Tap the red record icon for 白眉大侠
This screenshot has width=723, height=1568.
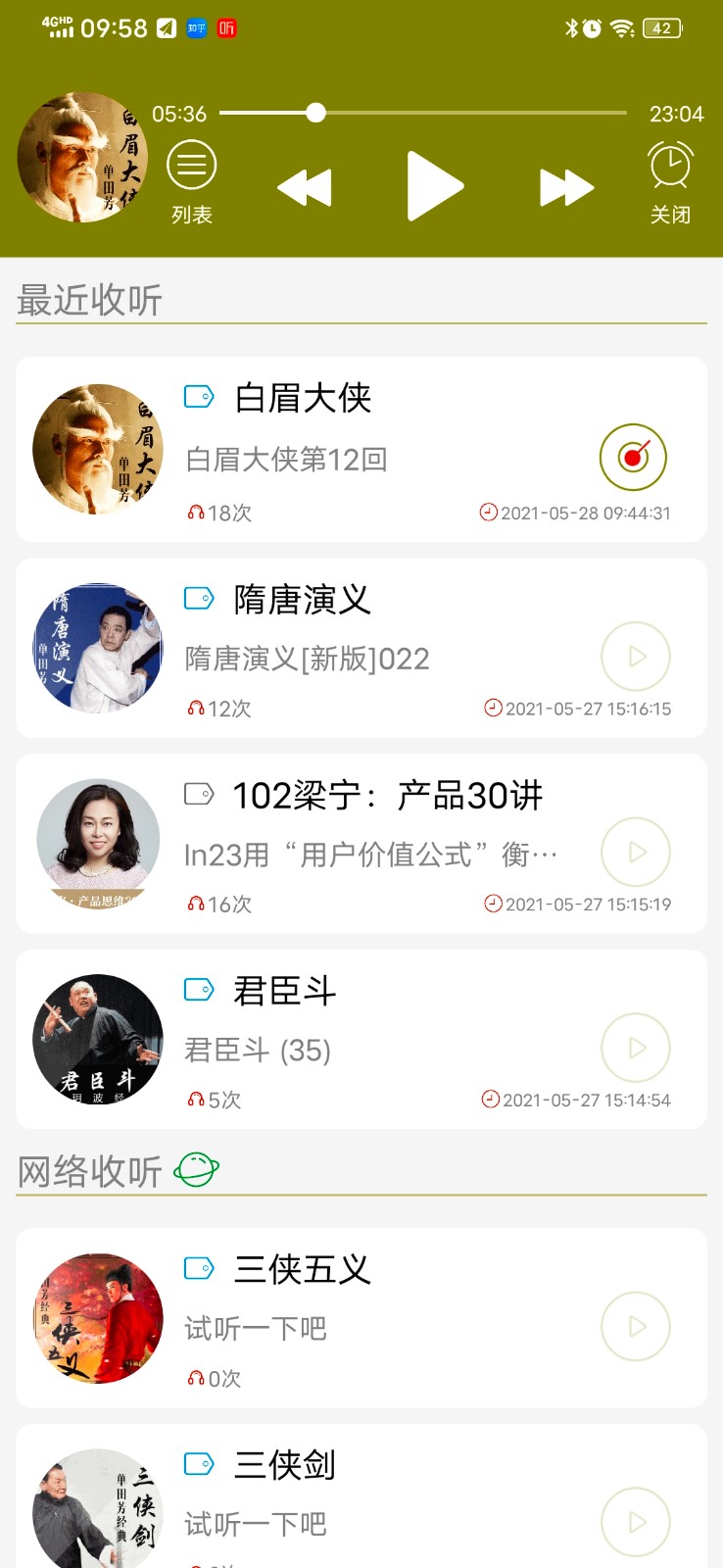(x=633, y=457)
